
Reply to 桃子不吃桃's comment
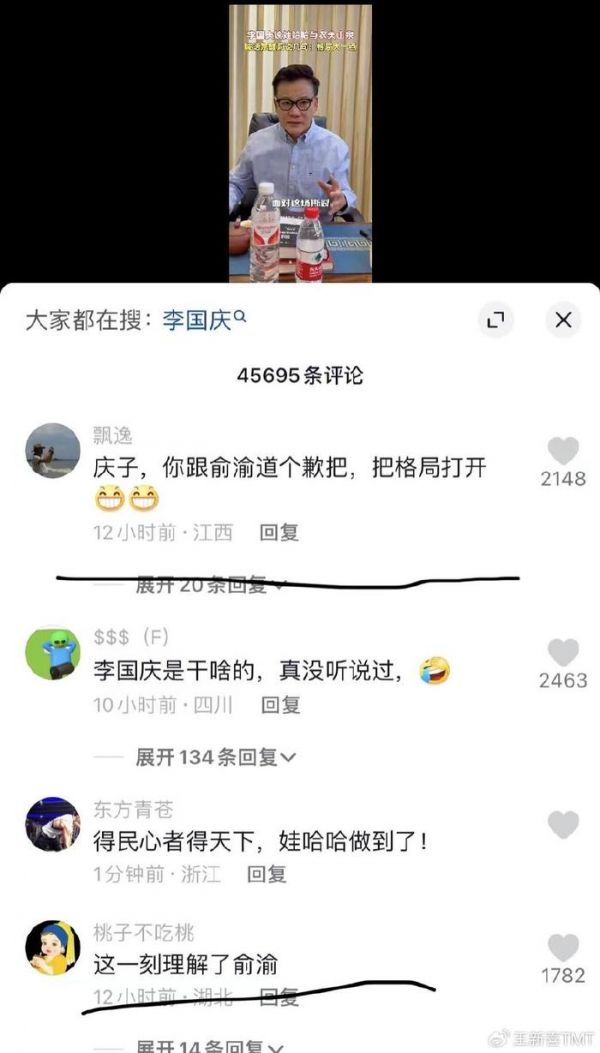point(279,997)
